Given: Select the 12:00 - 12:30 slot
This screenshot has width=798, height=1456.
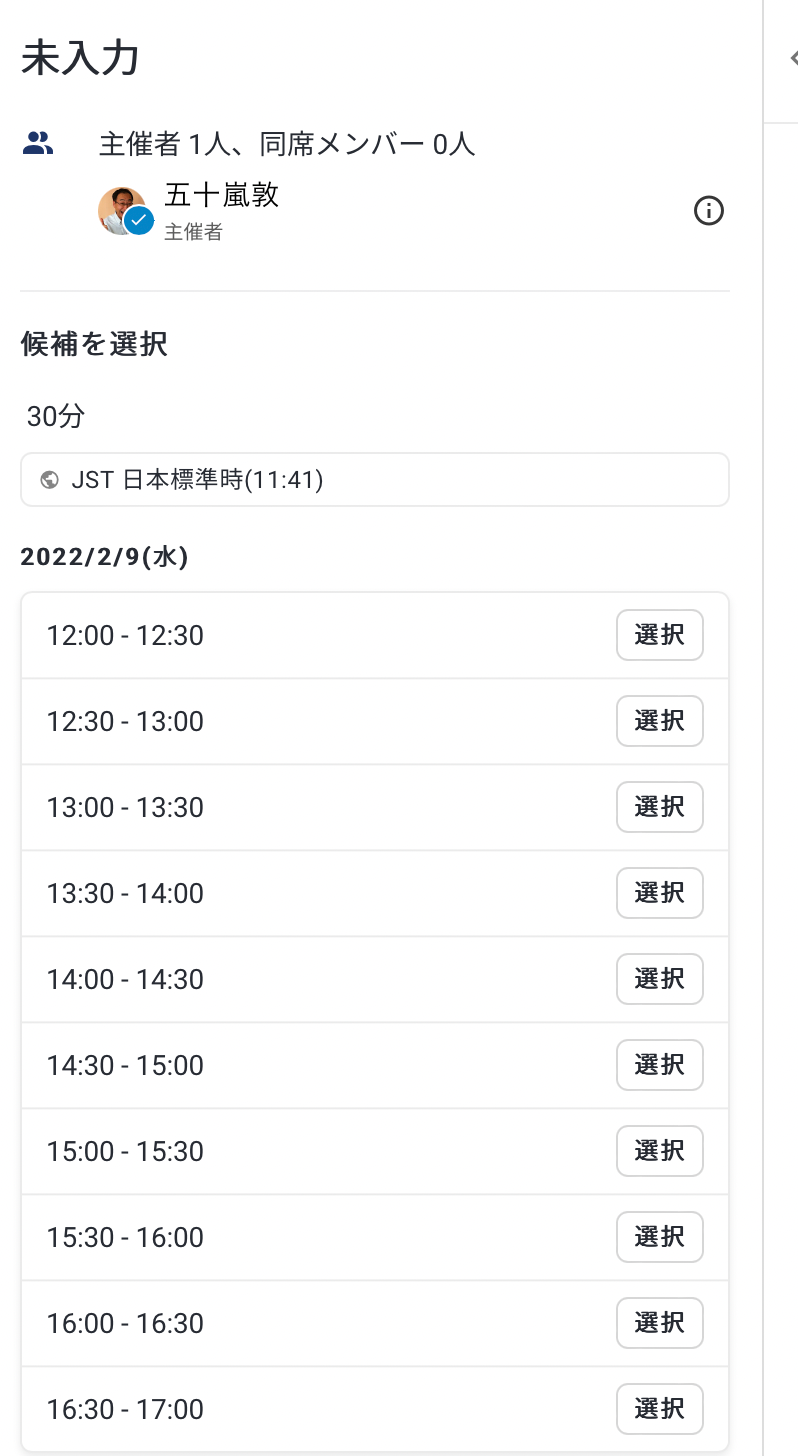Looking at the screenshot, I should pos(659,635).
